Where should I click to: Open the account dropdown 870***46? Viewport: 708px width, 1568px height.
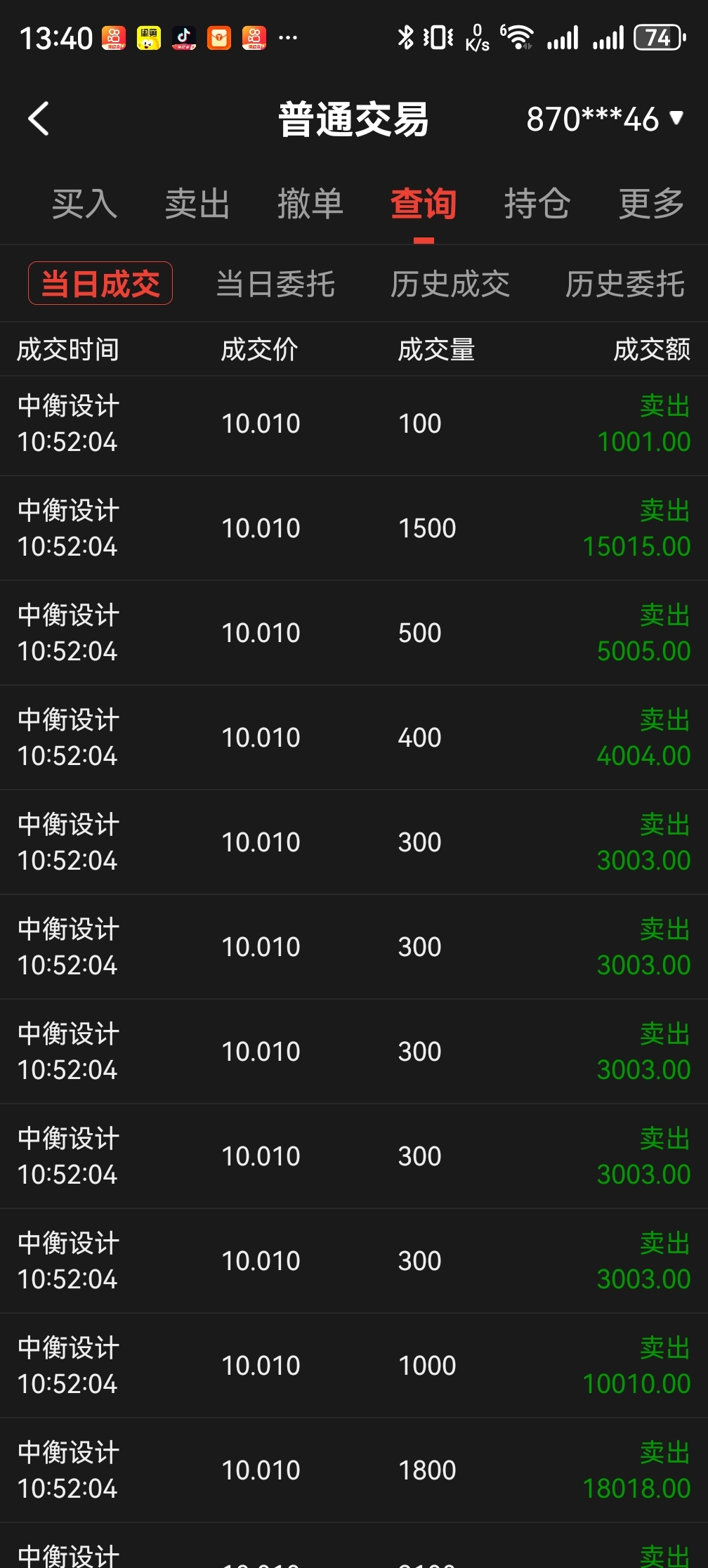[x=604, y=119]
